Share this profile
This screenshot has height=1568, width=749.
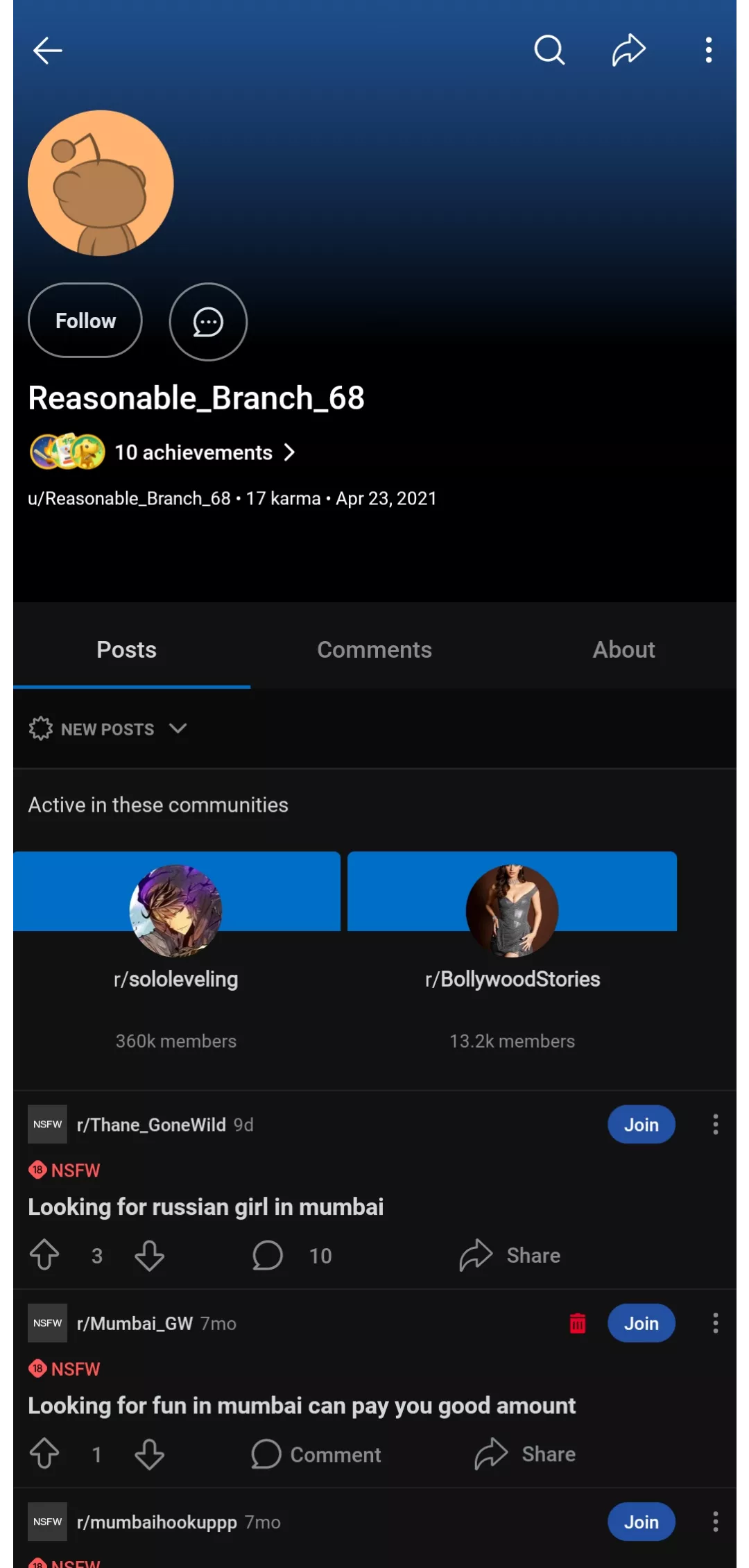coord(629,50)
